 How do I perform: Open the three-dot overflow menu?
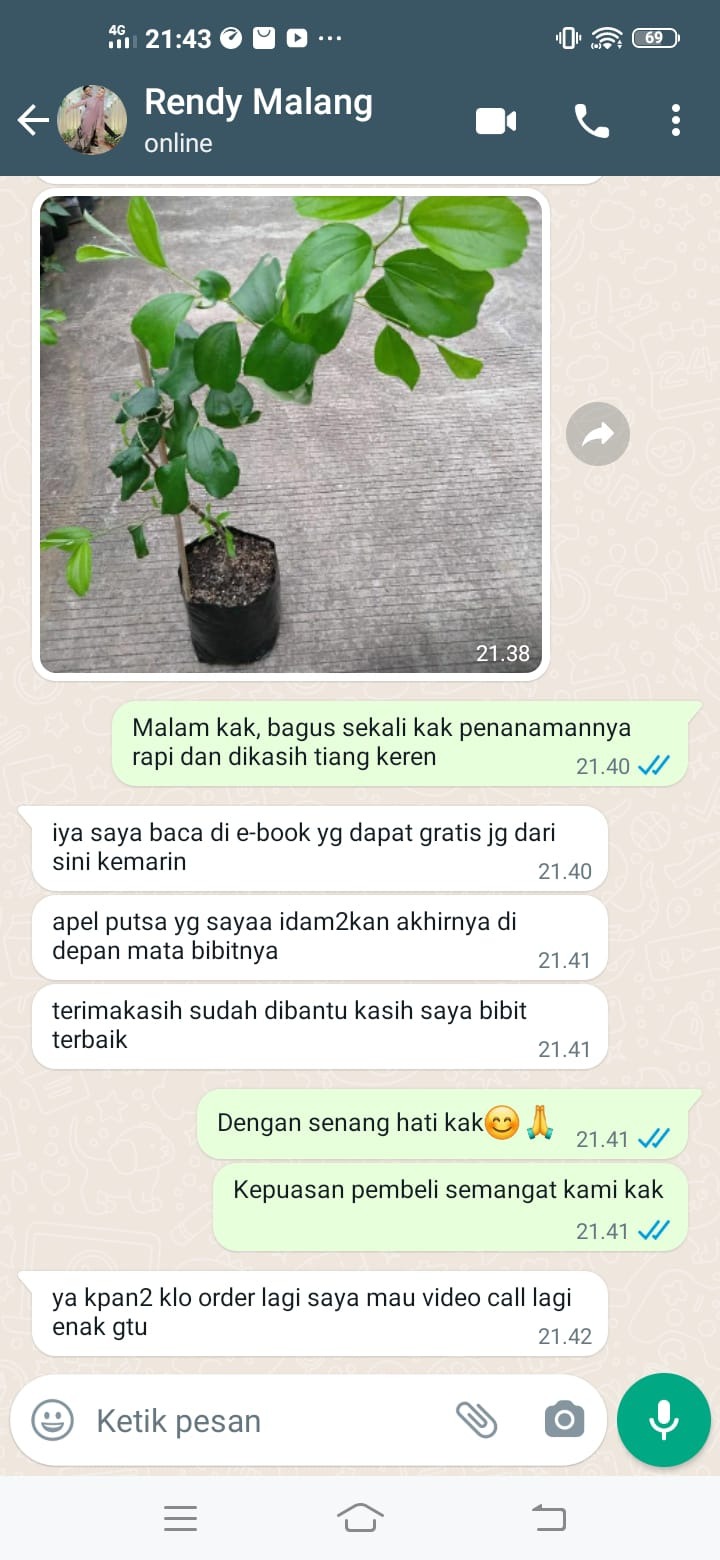(x=676, y=121)
